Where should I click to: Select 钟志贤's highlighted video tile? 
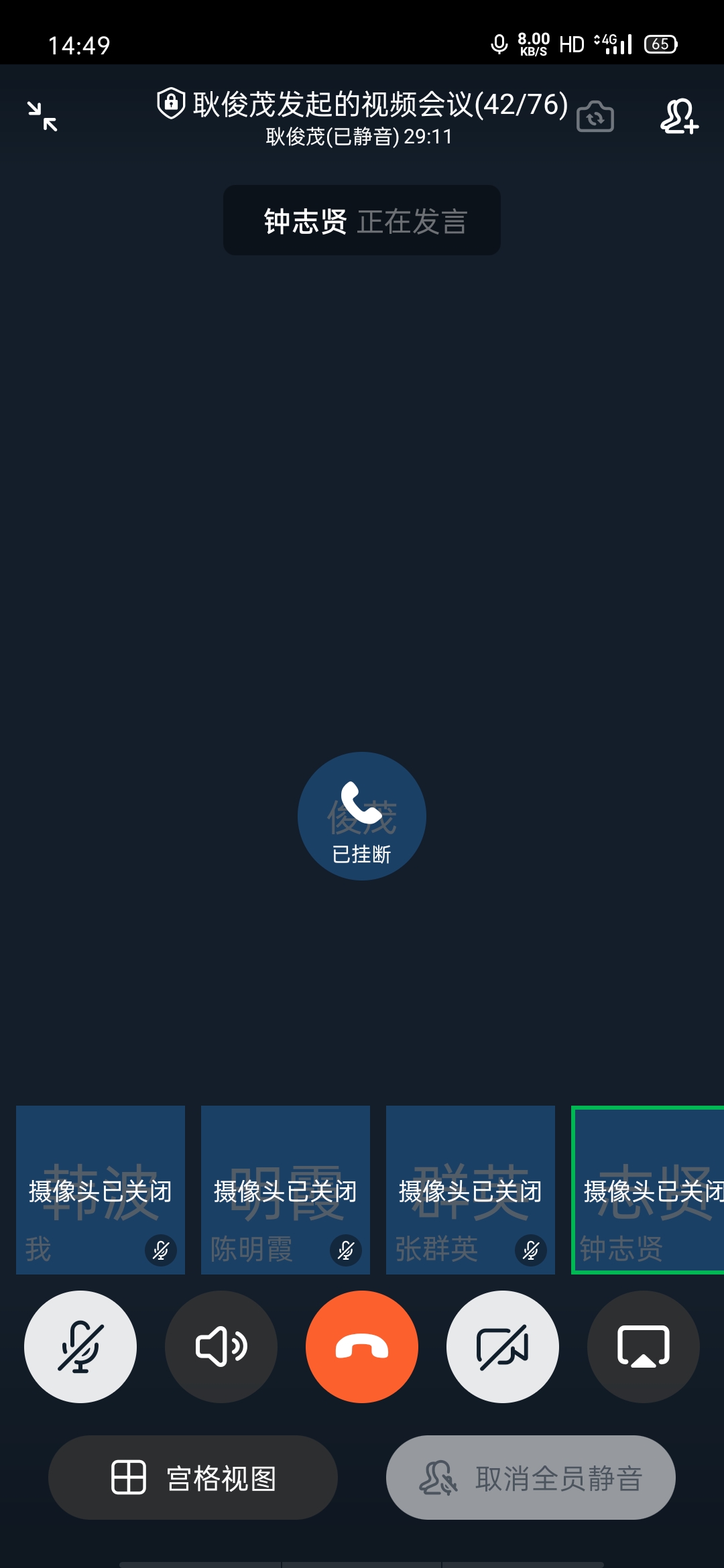(648, 1189)
